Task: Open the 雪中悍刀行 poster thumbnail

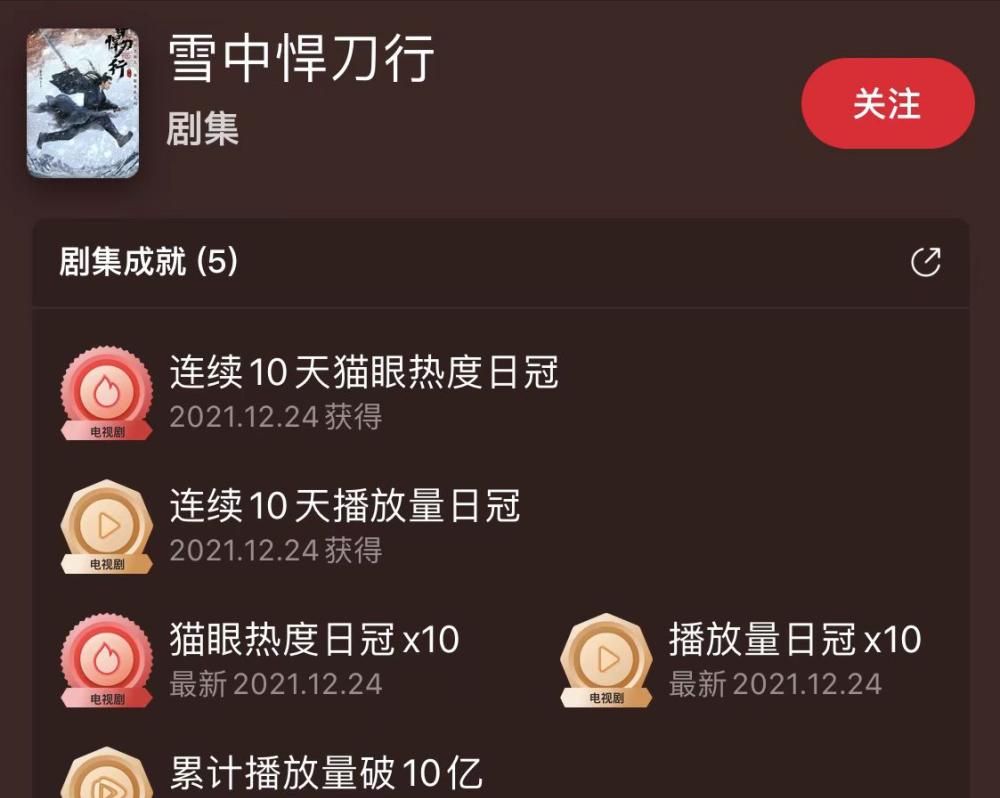Action: coord(82,103)
